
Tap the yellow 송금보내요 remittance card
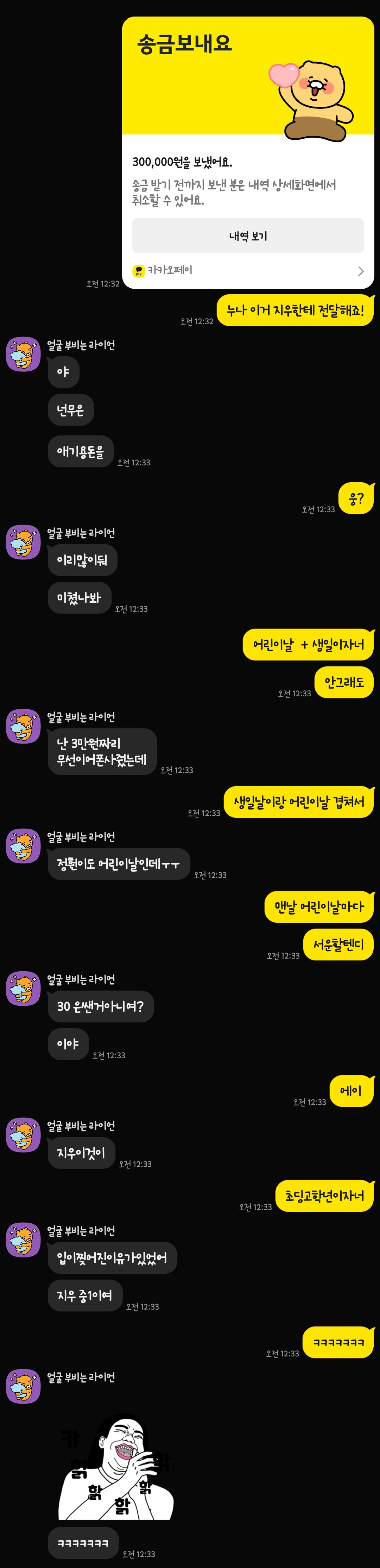(248, 152)
